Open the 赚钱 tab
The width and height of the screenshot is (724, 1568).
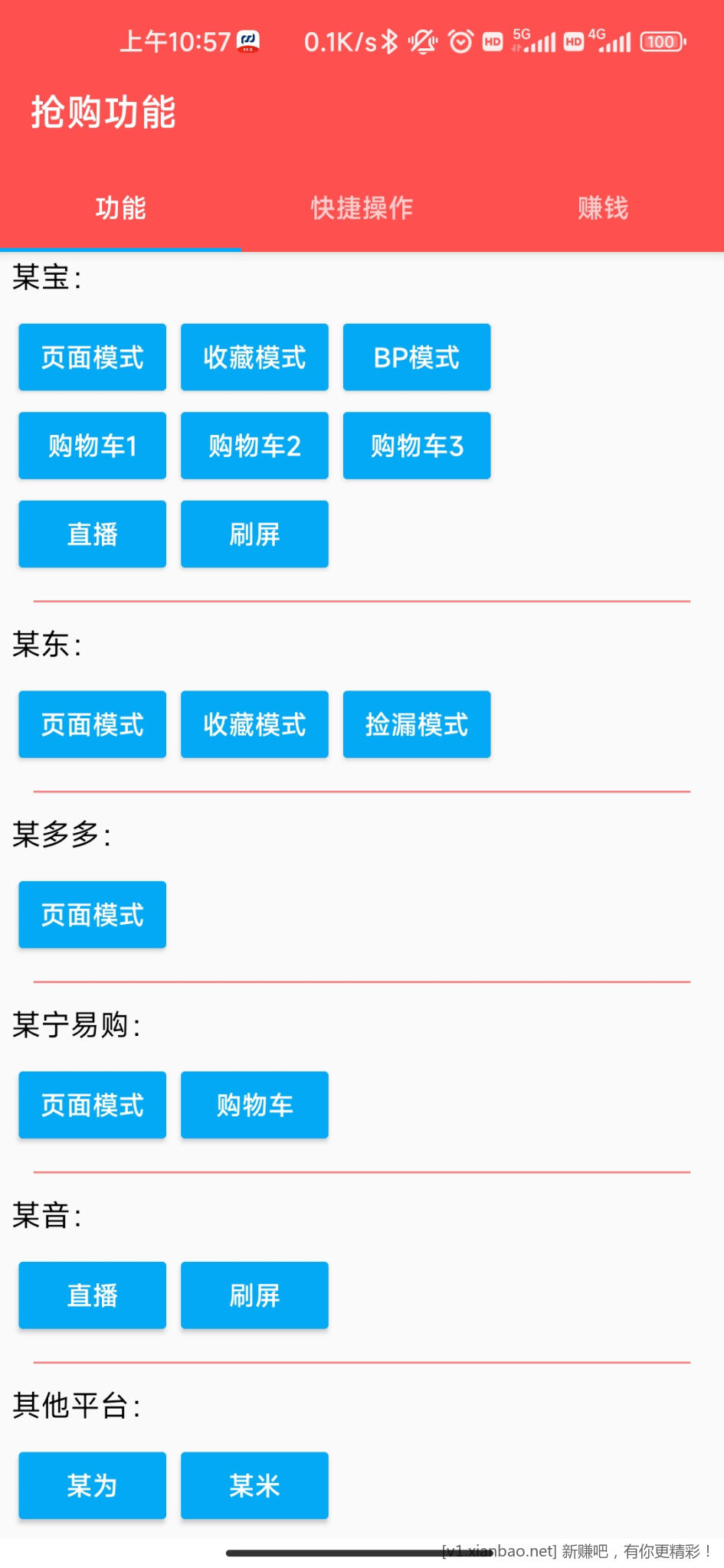click(603, 208)
